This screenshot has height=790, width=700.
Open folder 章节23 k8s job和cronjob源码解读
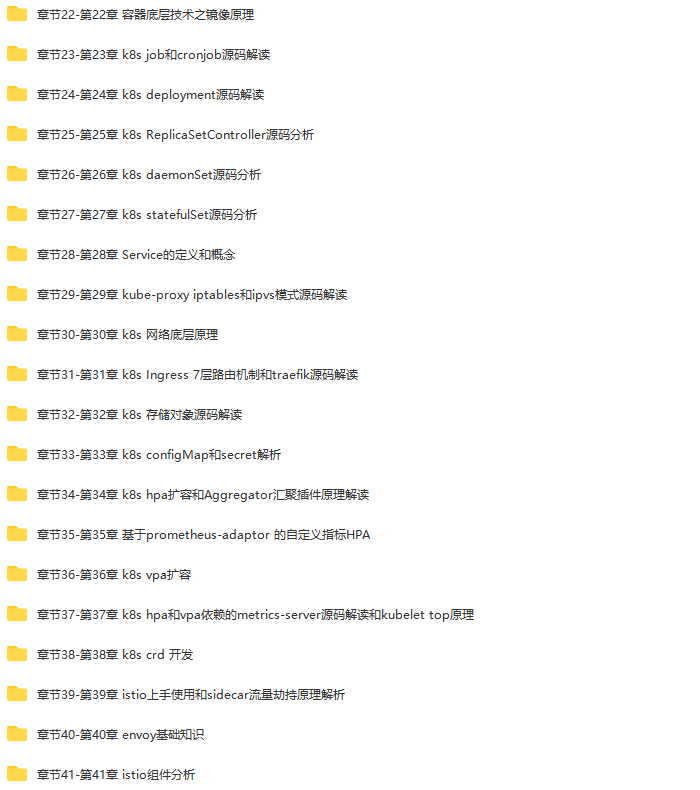coord(153,54)
